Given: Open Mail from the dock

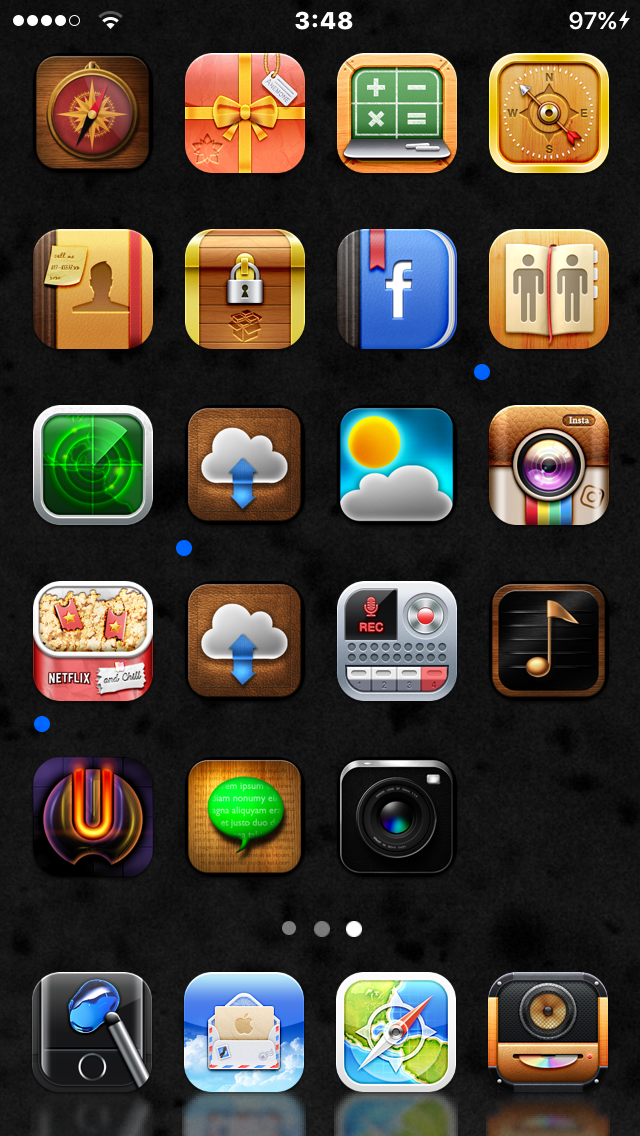Looking at the screenshot, I should pyautogui.click(x=245, y=1031).
